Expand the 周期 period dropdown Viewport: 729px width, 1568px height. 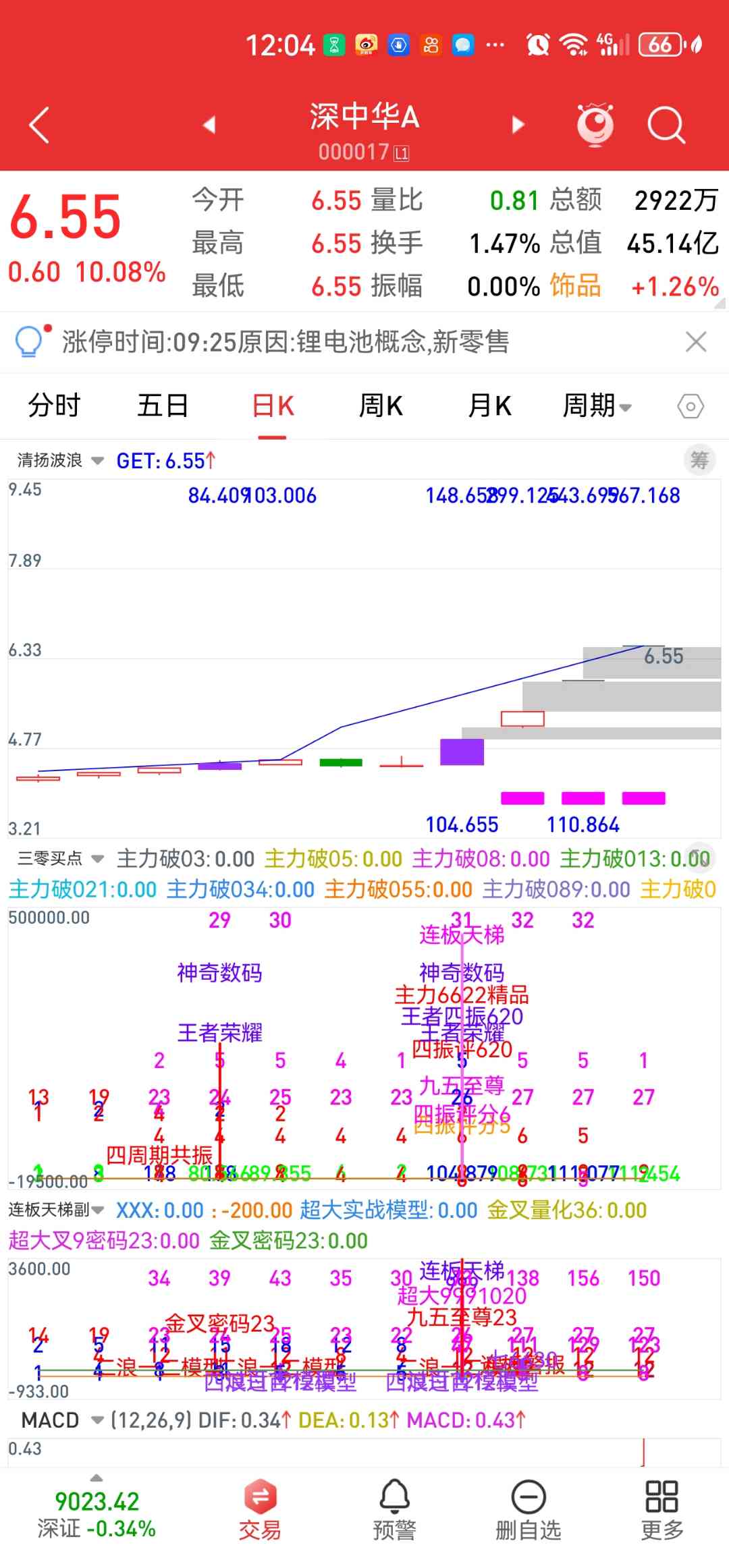pos(597,406)
